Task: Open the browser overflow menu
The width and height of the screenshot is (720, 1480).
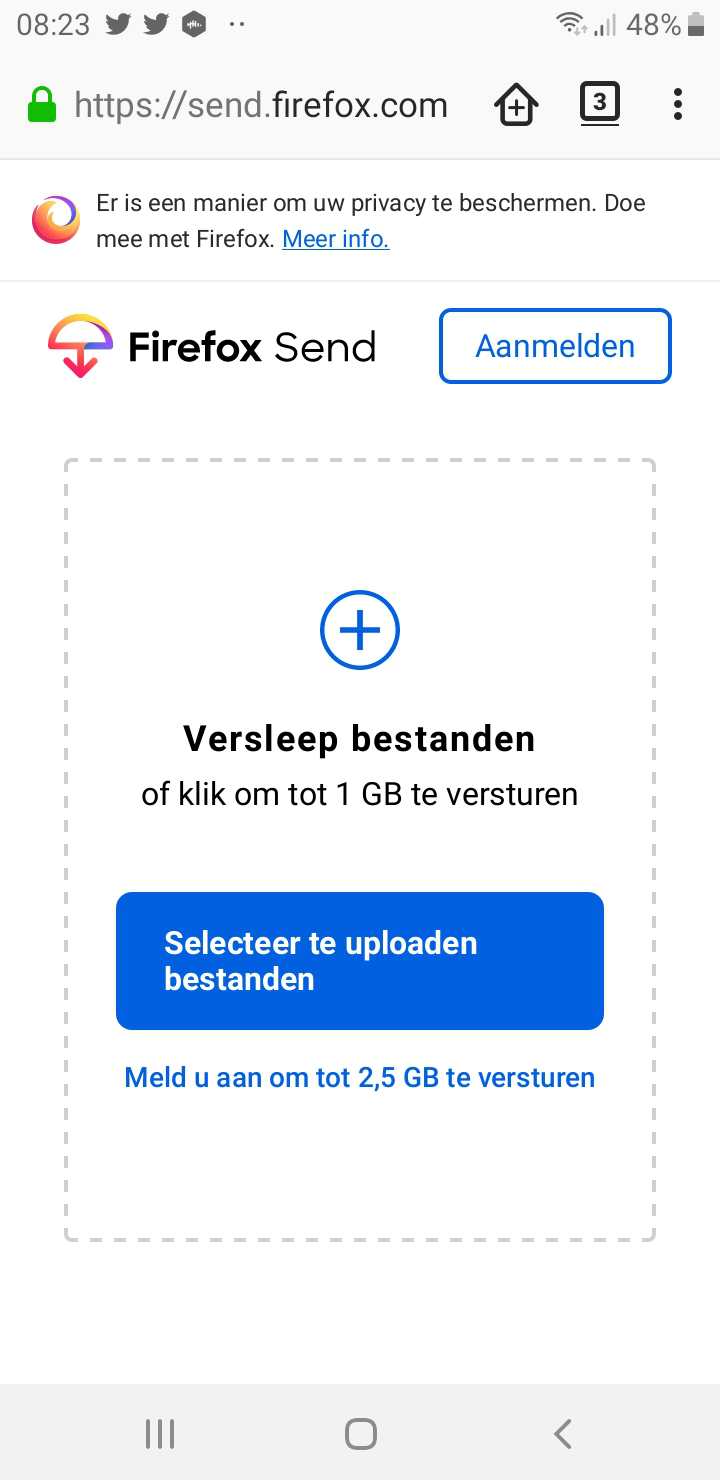Action: 678,105
